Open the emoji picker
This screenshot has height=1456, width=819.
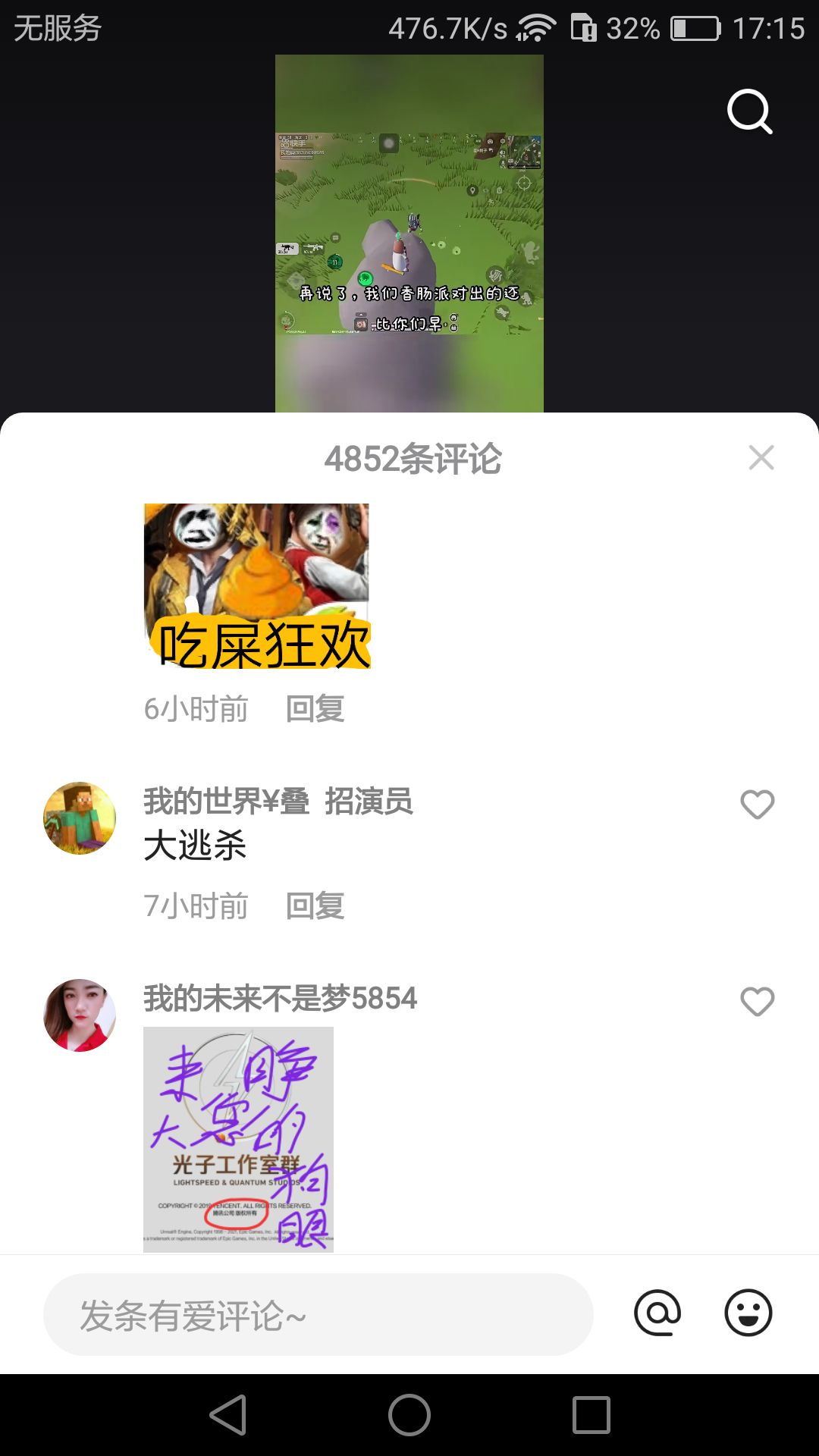748,1313
